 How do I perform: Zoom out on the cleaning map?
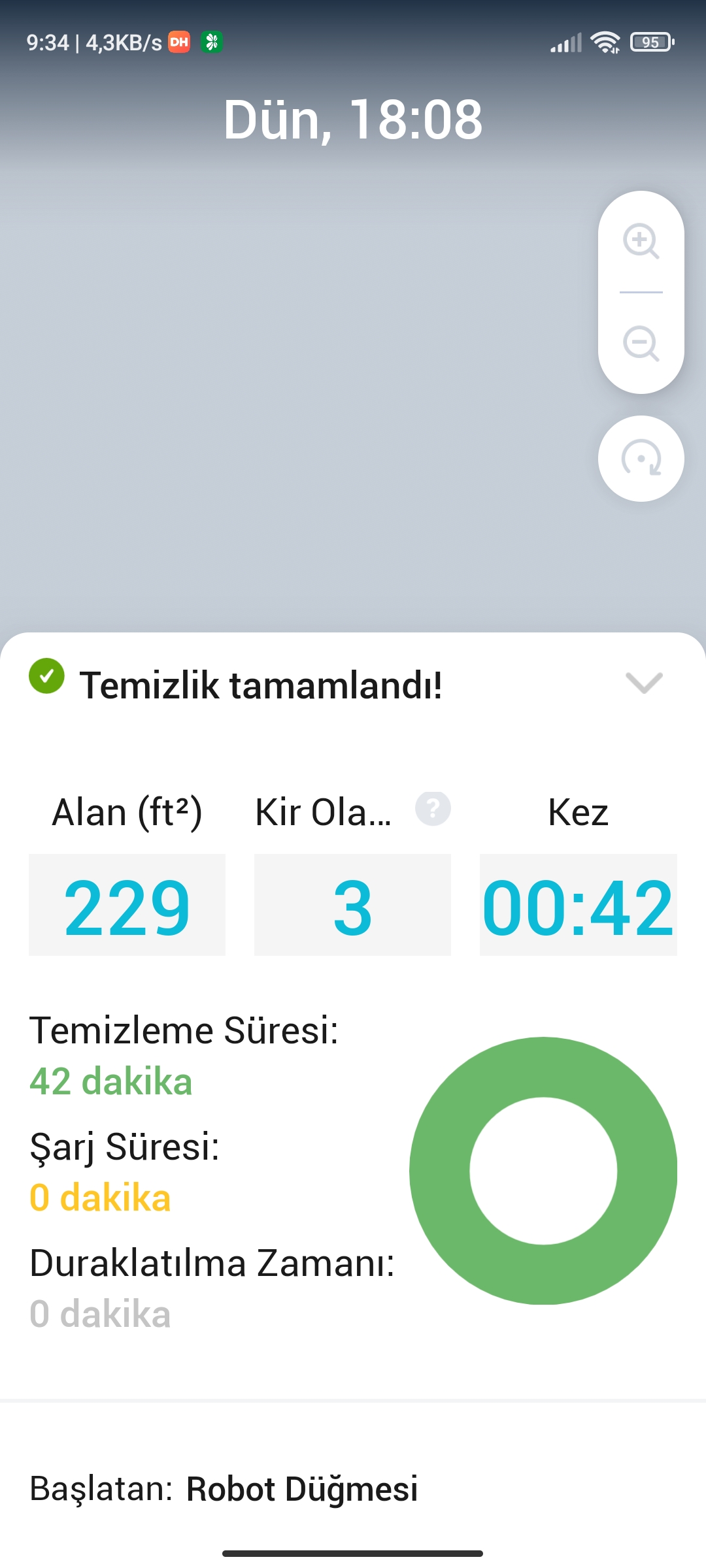[641, 344]
